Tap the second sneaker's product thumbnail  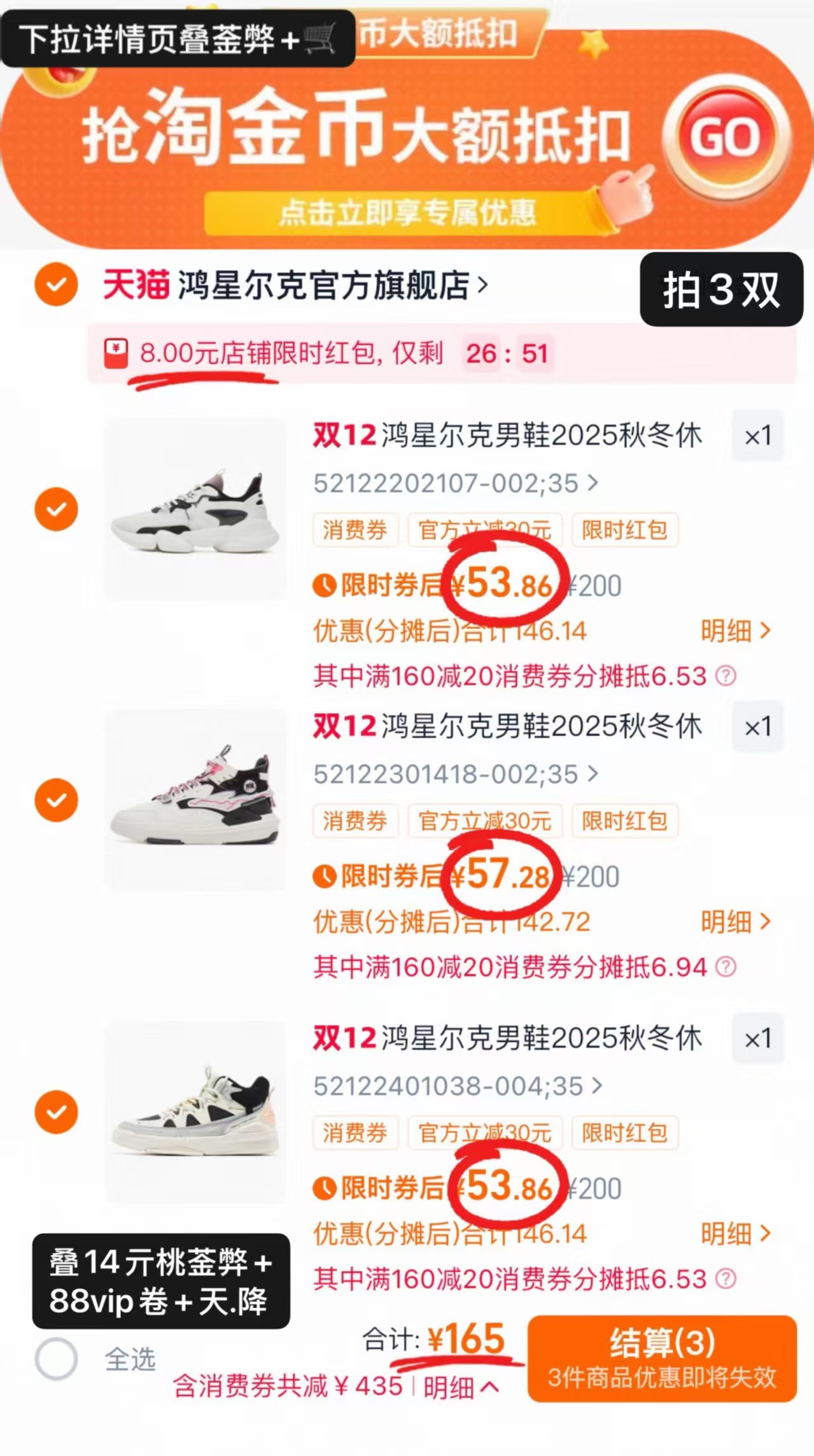coord(196,799)
